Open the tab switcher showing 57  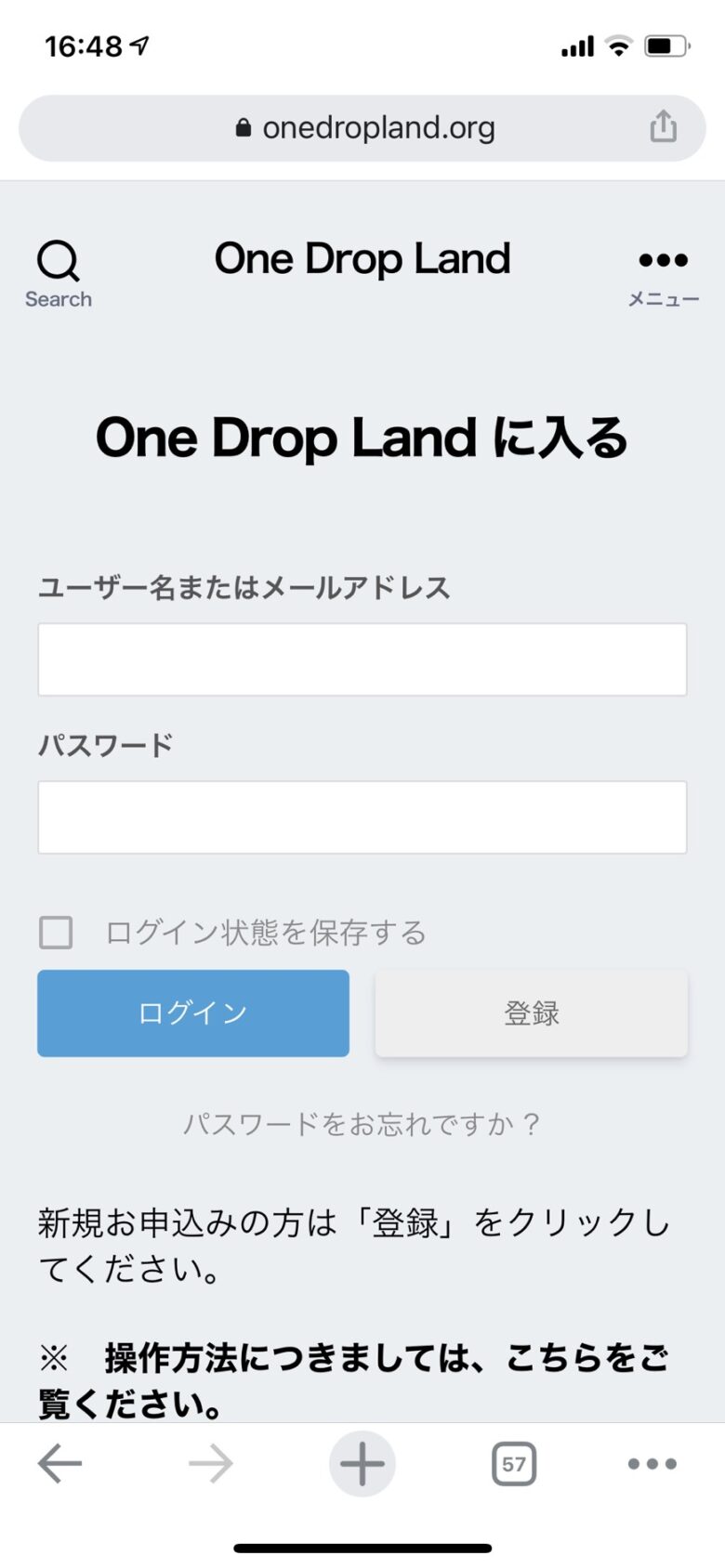(x=514, y=1464)
